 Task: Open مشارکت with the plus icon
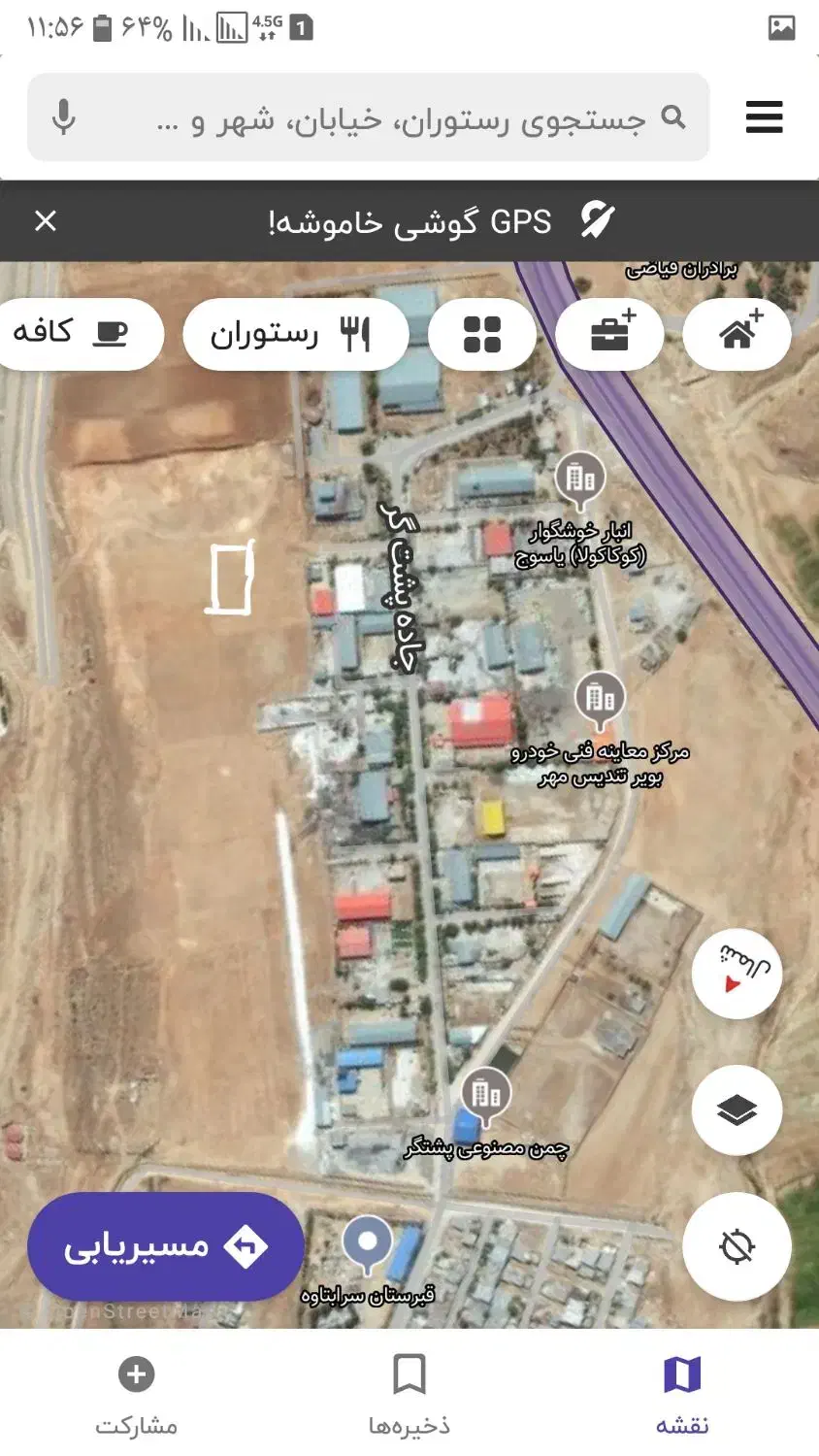click(x=137, y=1373)
